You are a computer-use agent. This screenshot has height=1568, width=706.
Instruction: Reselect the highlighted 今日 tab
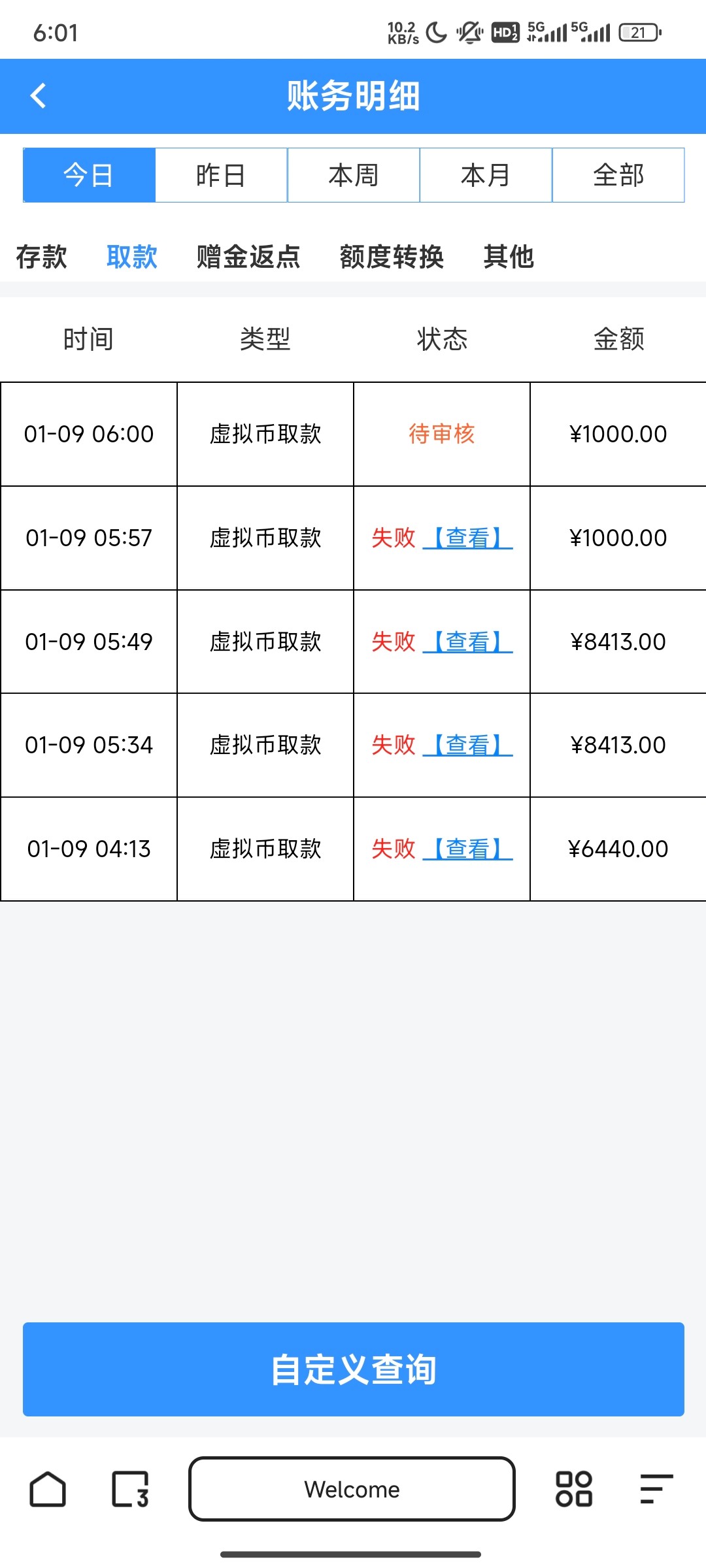pyautogui.click(x=89, y=174)
